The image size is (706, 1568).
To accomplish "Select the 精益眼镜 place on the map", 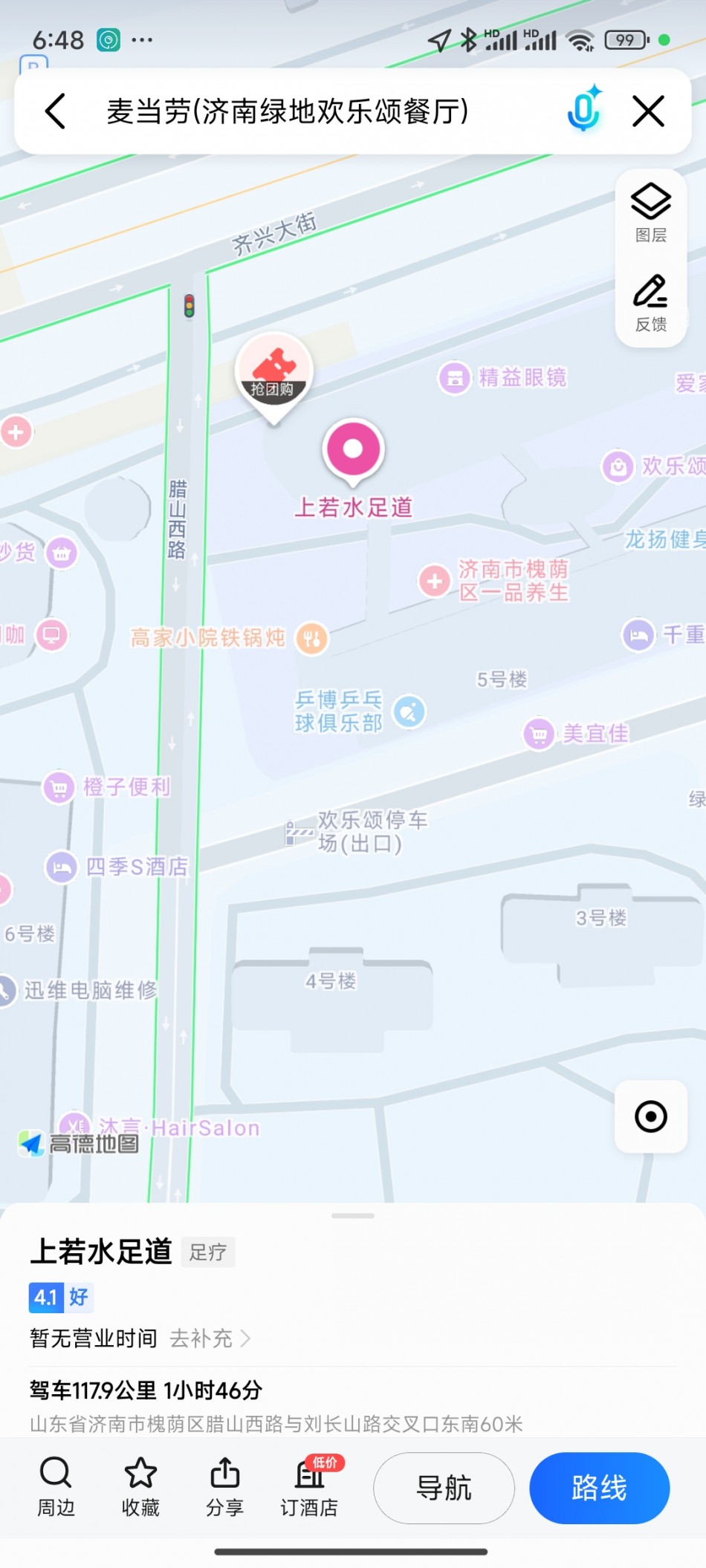I will [x=503, y=377].
